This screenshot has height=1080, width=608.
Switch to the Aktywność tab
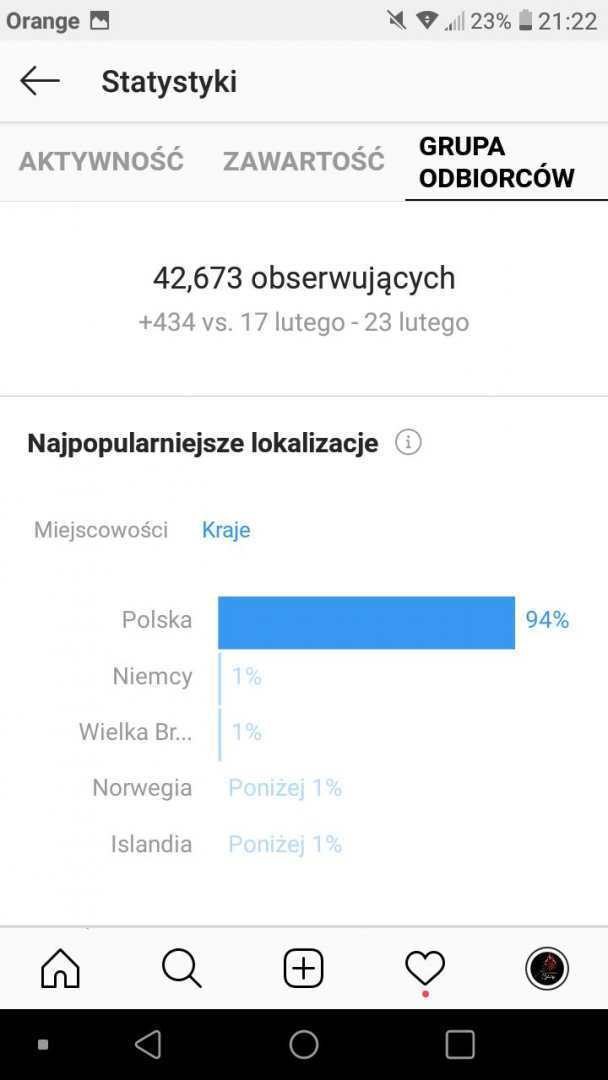click(x=101, y=161)
